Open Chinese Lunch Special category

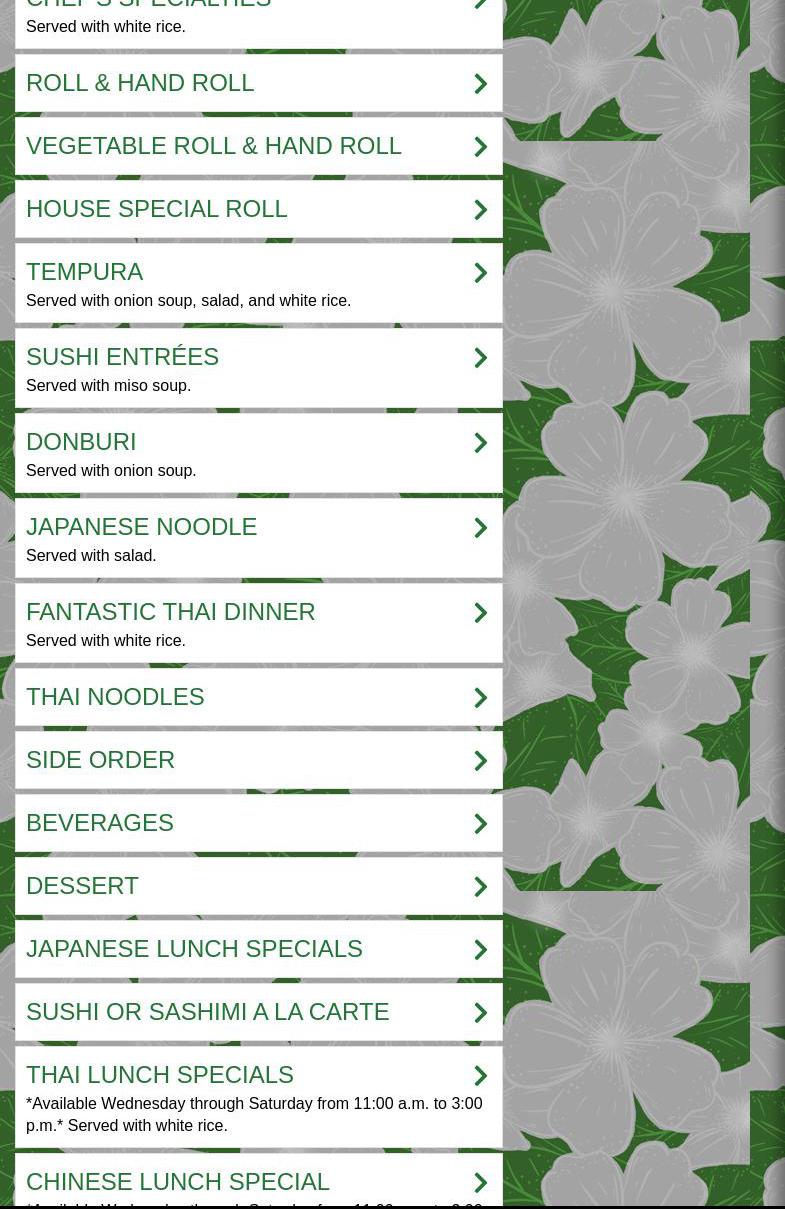tap(258, 1183)
